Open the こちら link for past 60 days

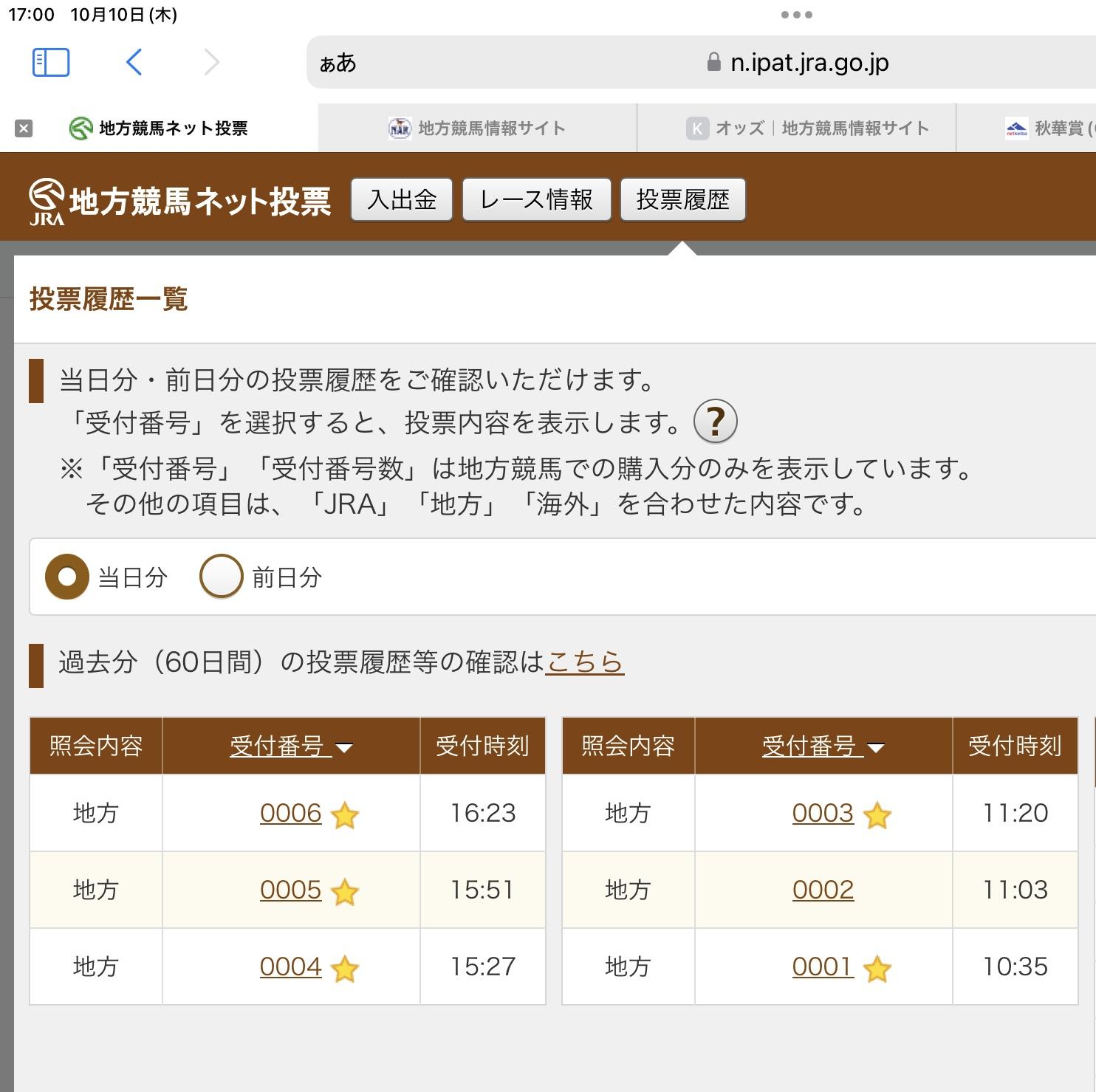[584, 662]
